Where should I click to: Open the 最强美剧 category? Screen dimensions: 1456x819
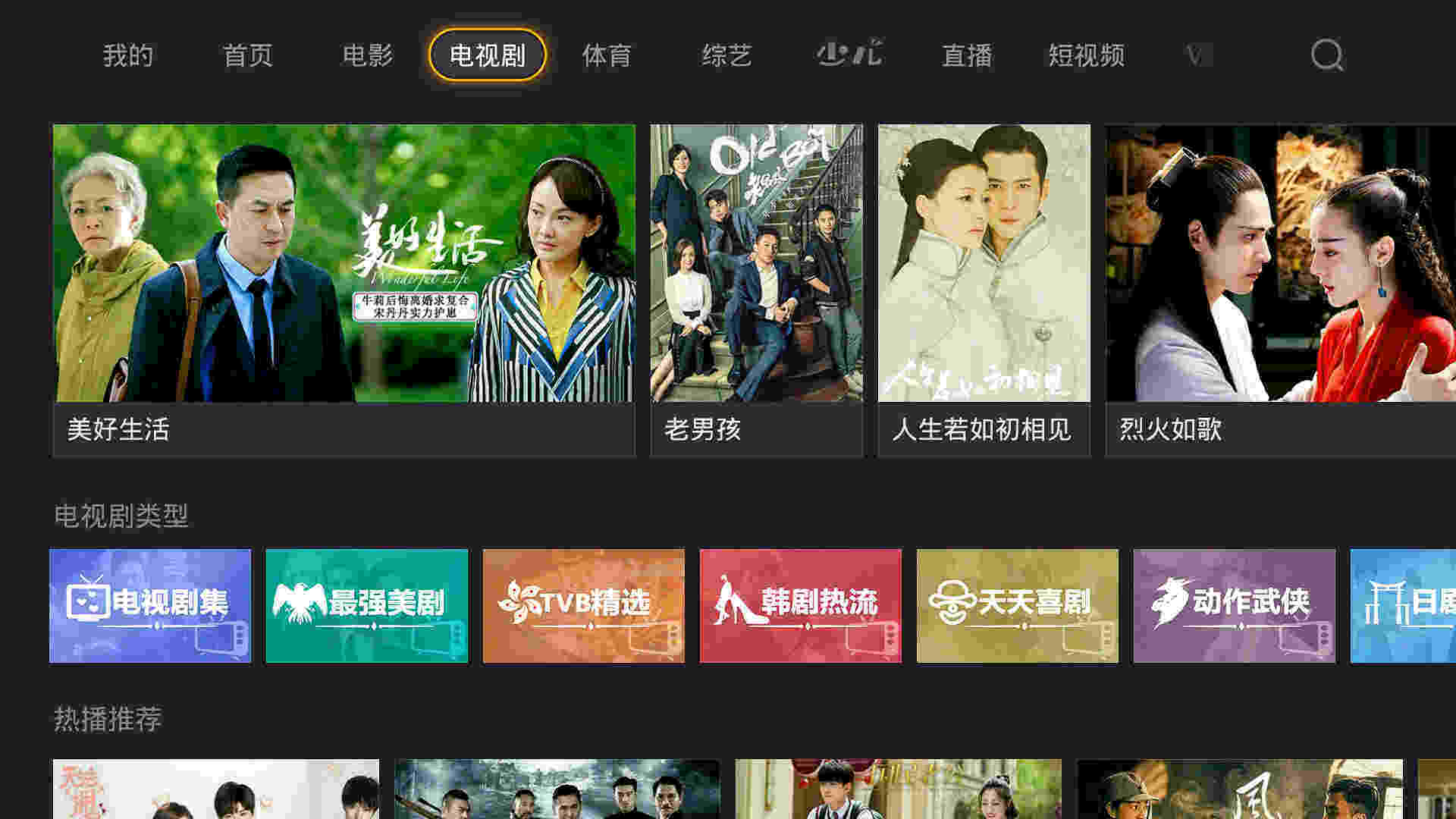(367, 605)
